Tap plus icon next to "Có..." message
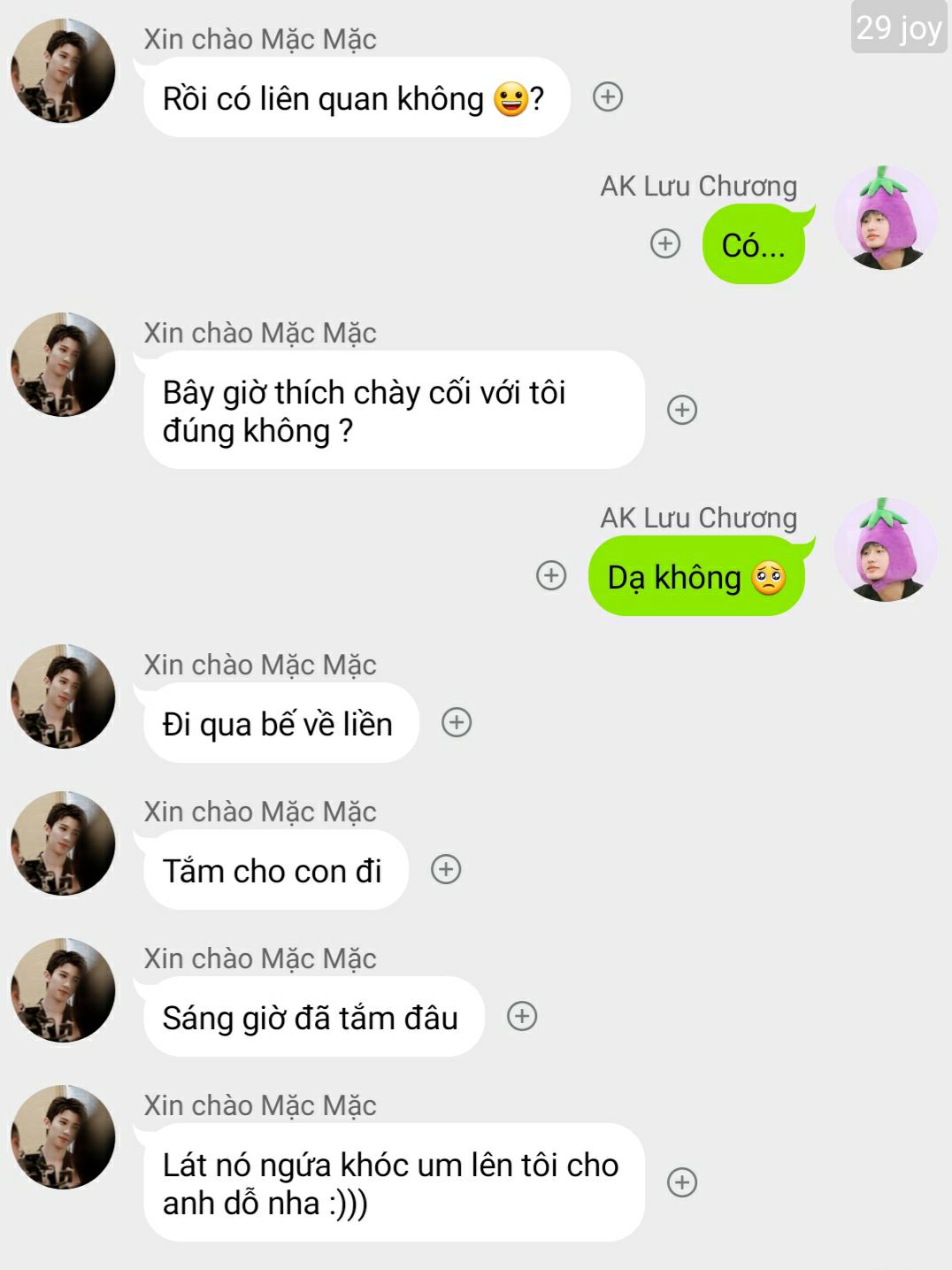The height and width of the screenshot is (1270, 952). coord(665,243)
